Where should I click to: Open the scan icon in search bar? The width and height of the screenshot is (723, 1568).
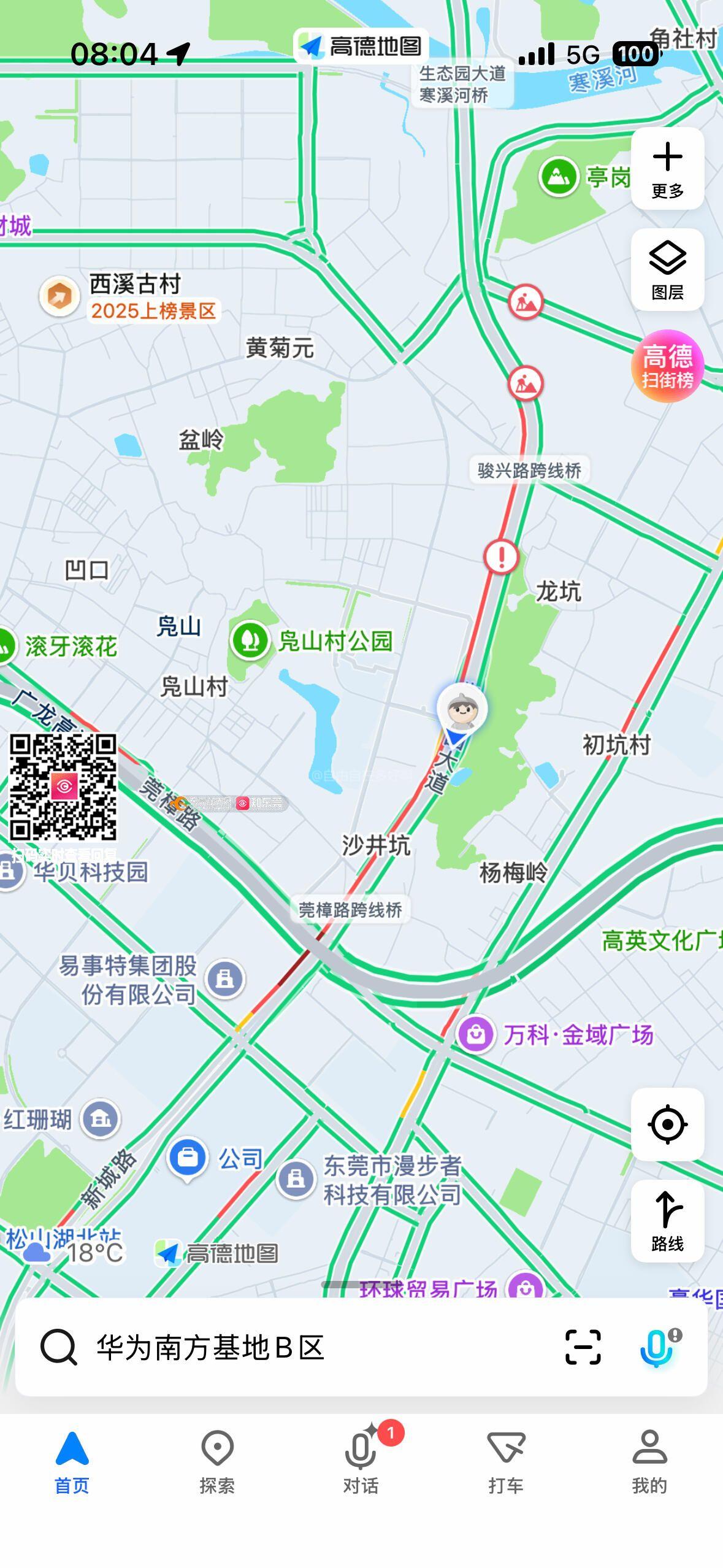coord(583,1348)
